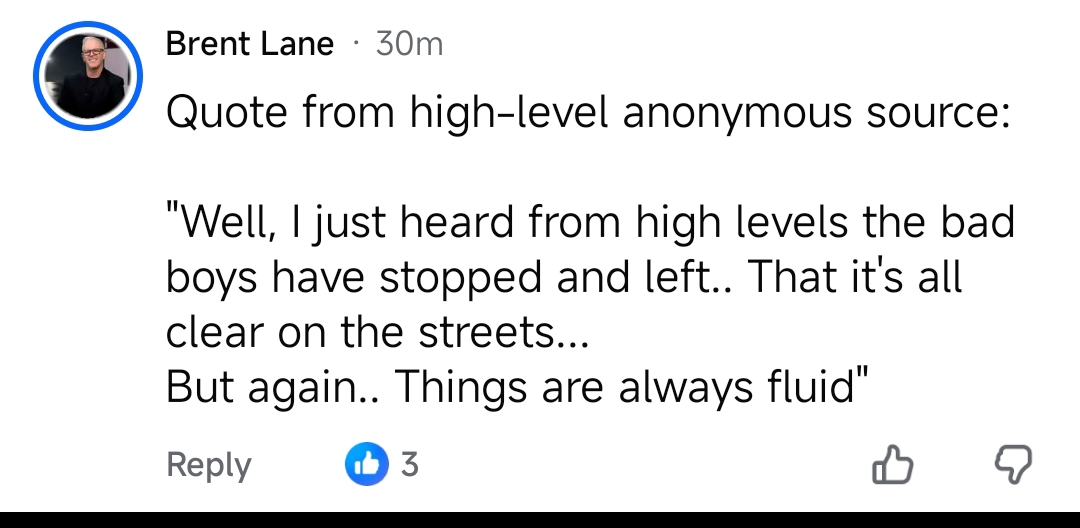Screen dimensions: 1080x528
Task: Dislike Brent Lane's comment with thumbs down
Action: point(1011,465)
